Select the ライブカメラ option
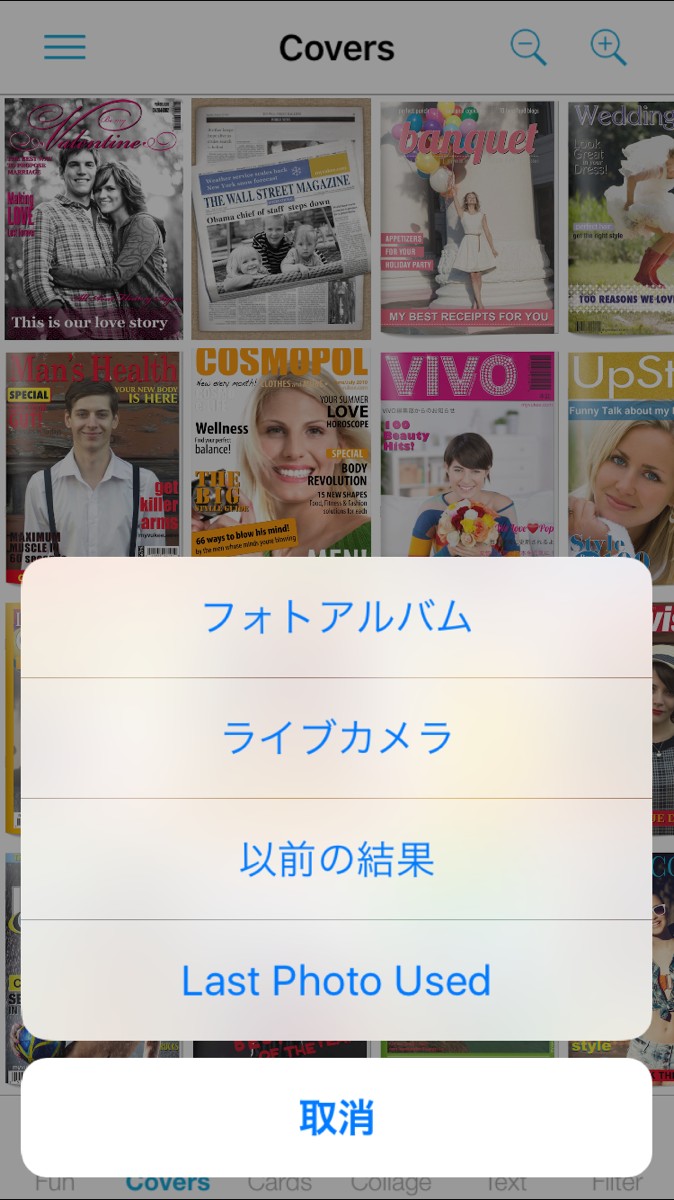This screenshot has height=1200, width=674. [x=336, y=738]
